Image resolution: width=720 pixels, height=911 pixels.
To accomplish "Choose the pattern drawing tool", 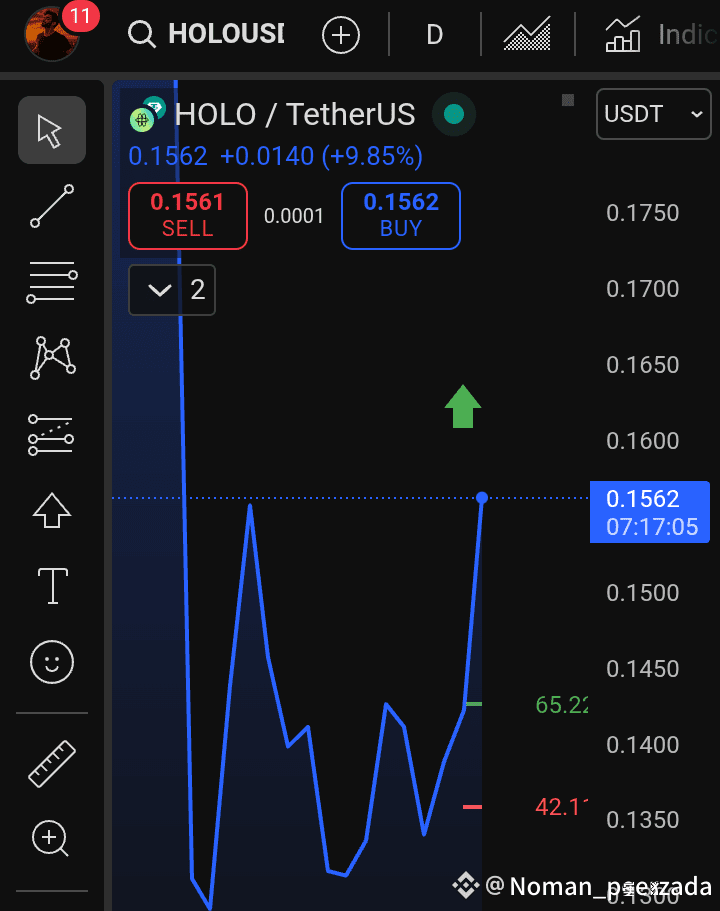I will point(52,357).
